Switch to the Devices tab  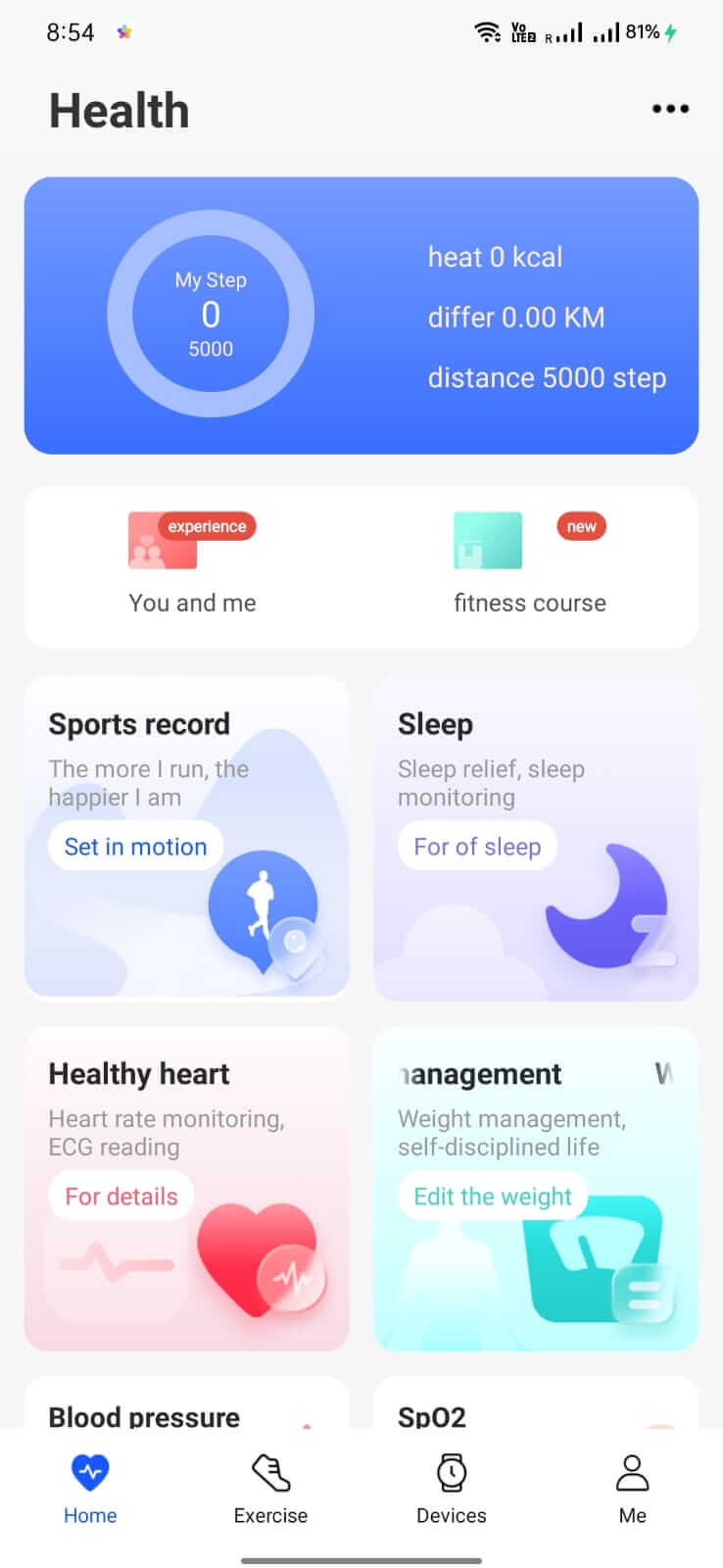(451, 1490)
